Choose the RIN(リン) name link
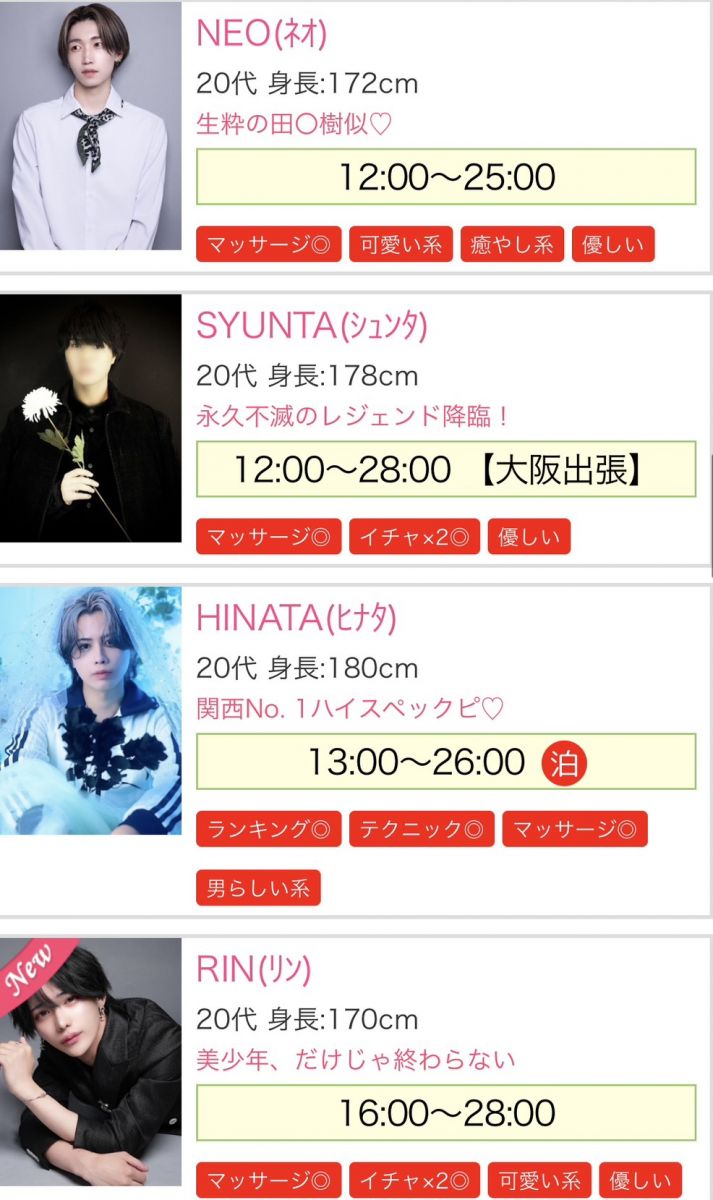The width and height of the screenshot is (713, 1200). click(254, 969)
